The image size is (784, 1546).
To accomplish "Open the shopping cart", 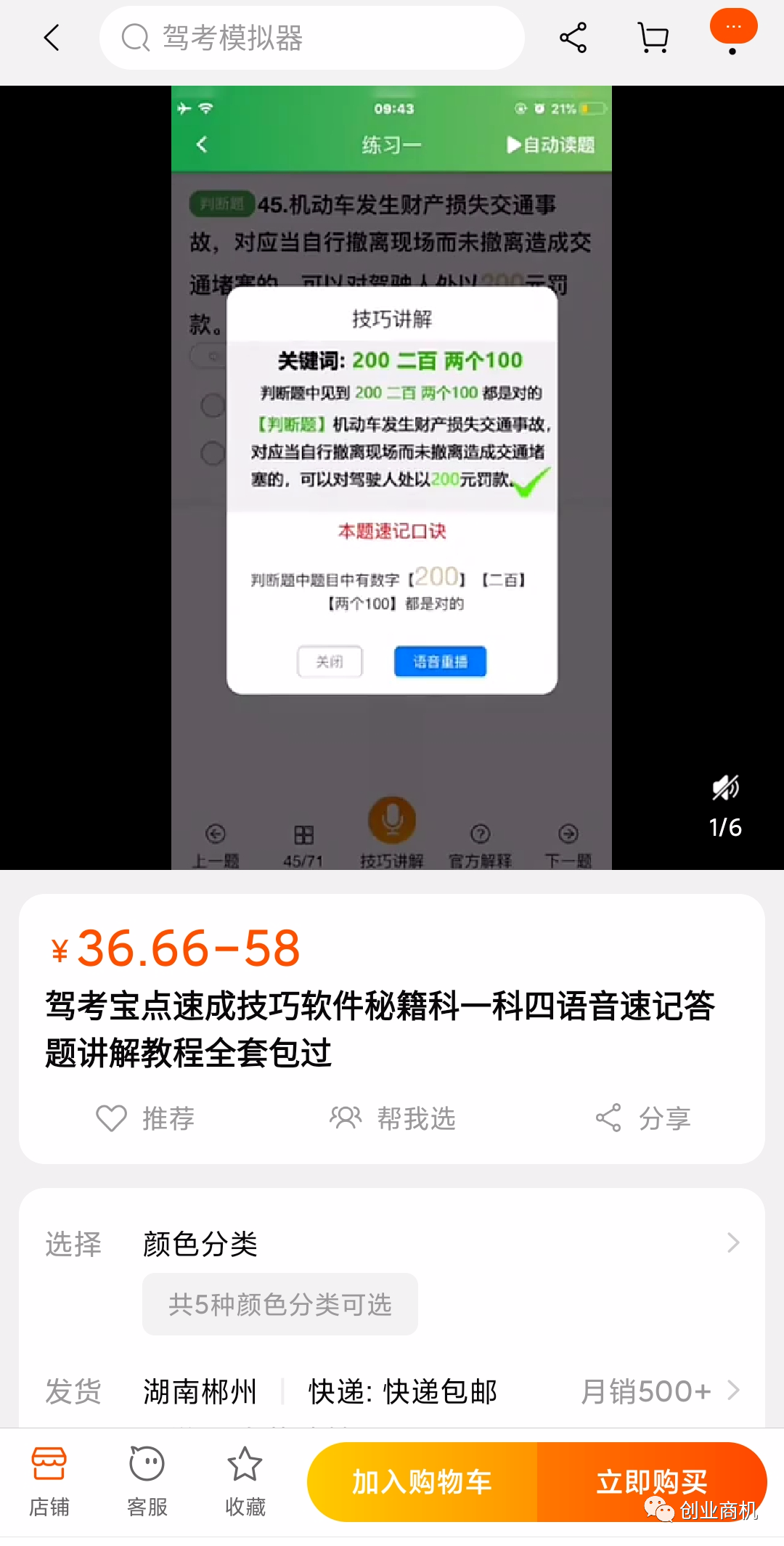I will (x=653, y=38).
